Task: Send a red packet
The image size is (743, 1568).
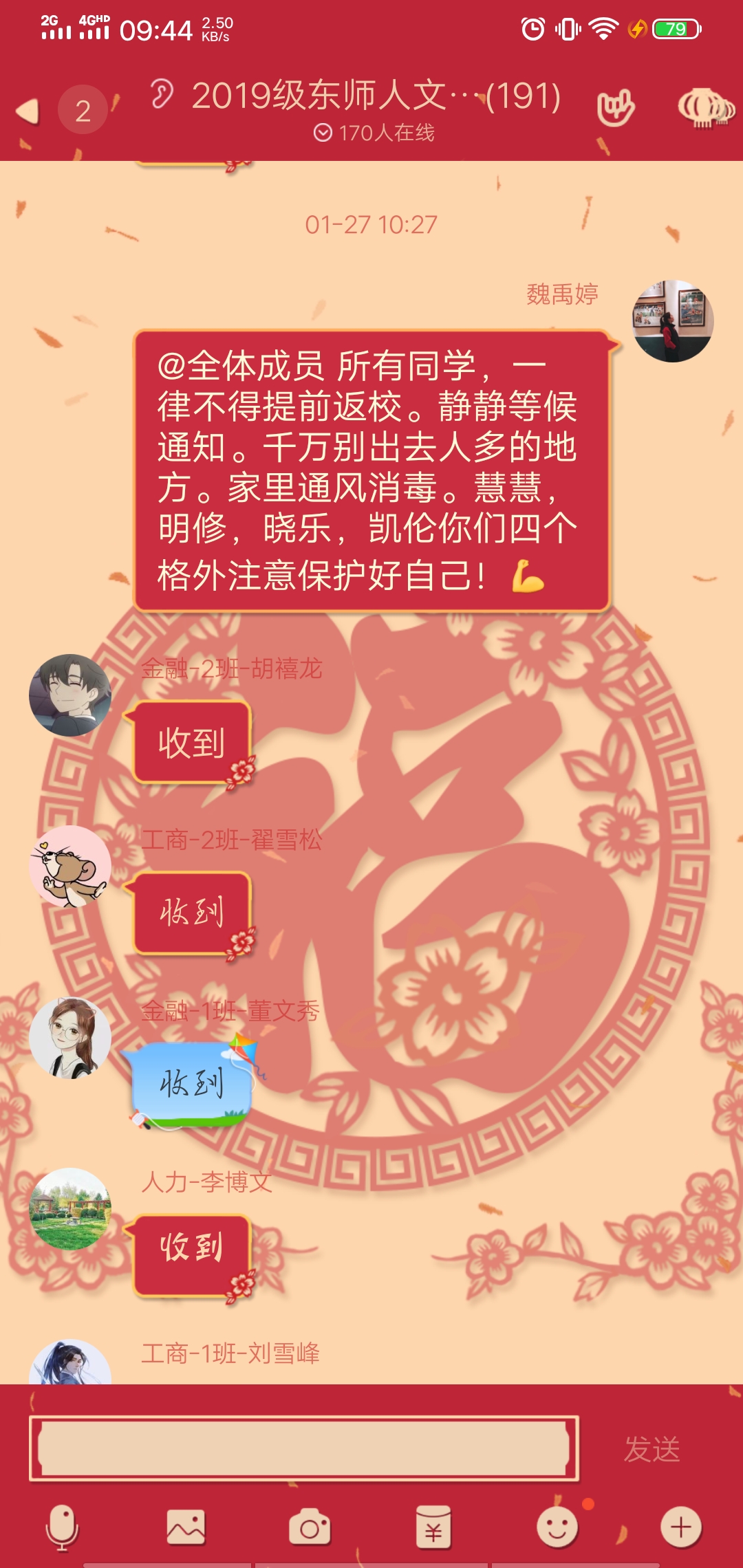Action: pyautogui.click(x=433, y=1527)
